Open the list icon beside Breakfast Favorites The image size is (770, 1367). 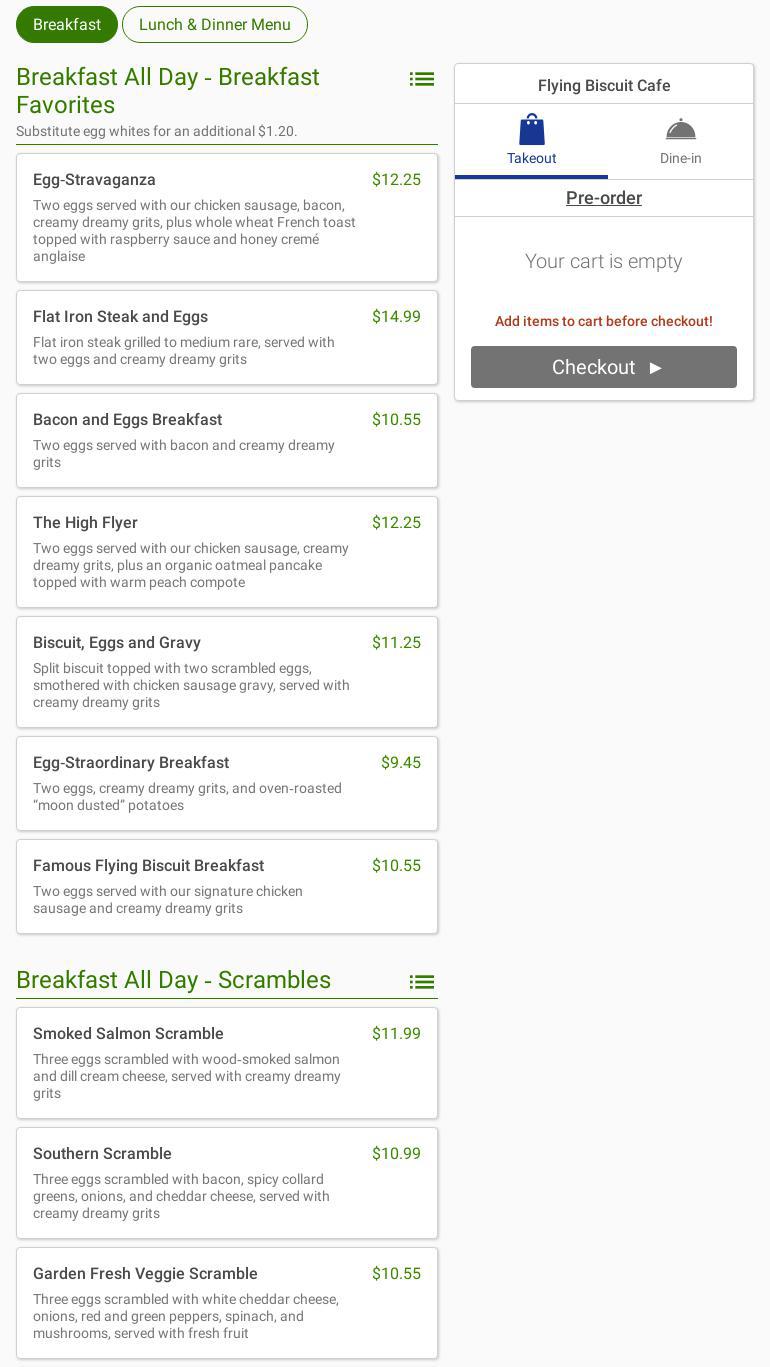coord(421,79)
